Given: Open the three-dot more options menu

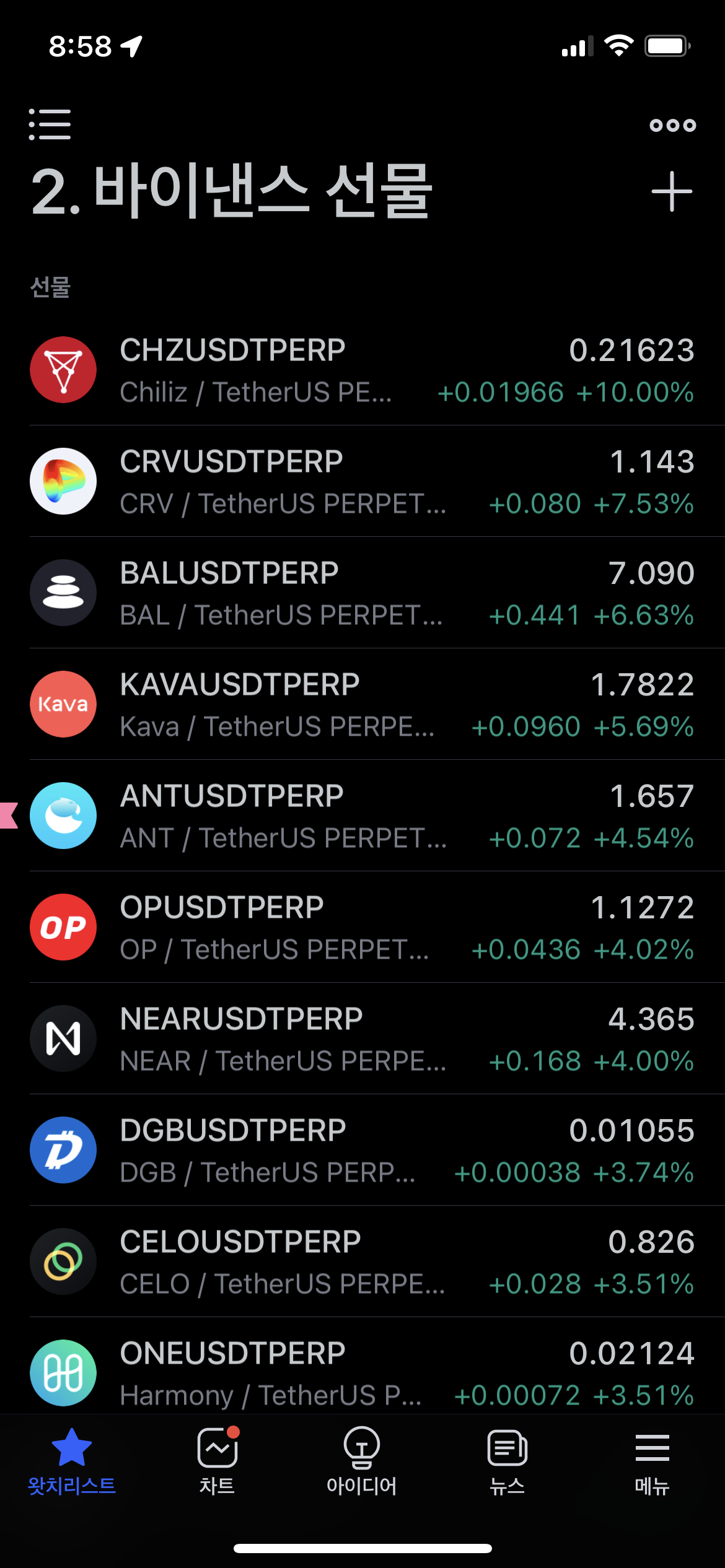Looking at the screenshot, I should click(672, 126).
